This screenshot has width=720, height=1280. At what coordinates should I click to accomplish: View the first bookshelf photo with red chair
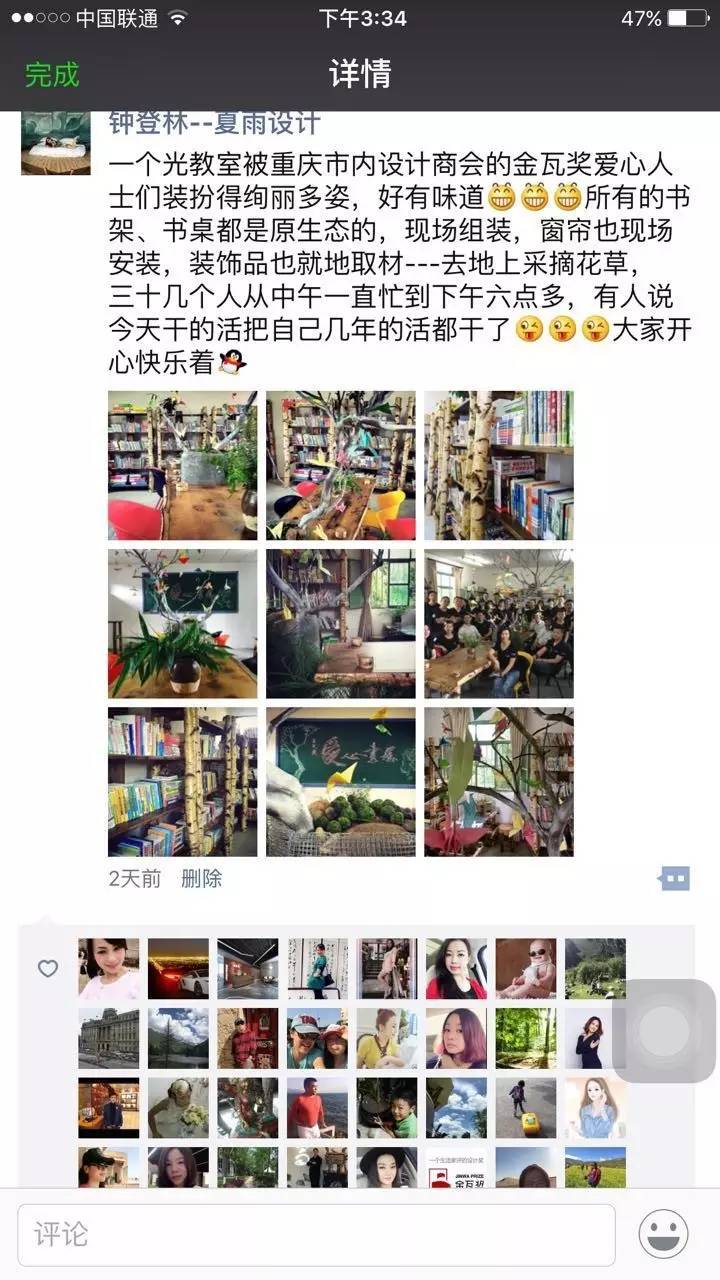(x=182, y=465)
